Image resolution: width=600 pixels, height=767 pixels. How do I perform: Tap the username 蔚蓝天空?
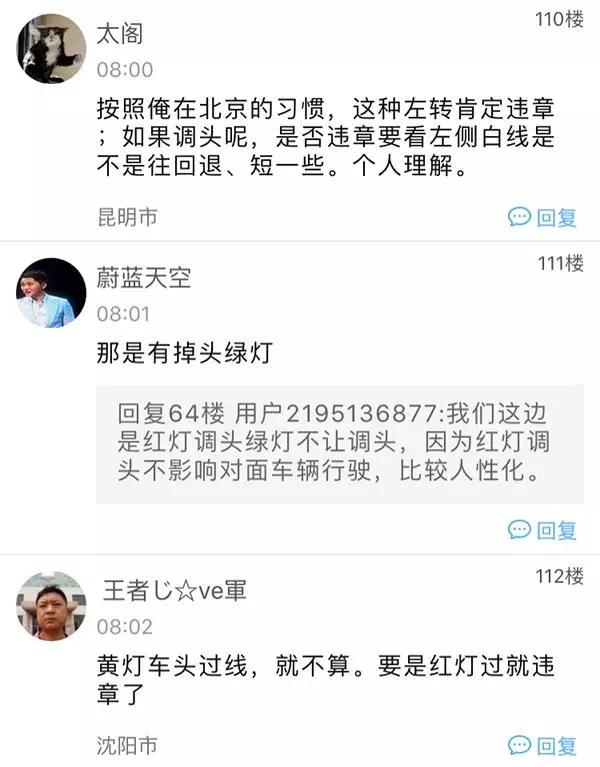pos(144,277)
